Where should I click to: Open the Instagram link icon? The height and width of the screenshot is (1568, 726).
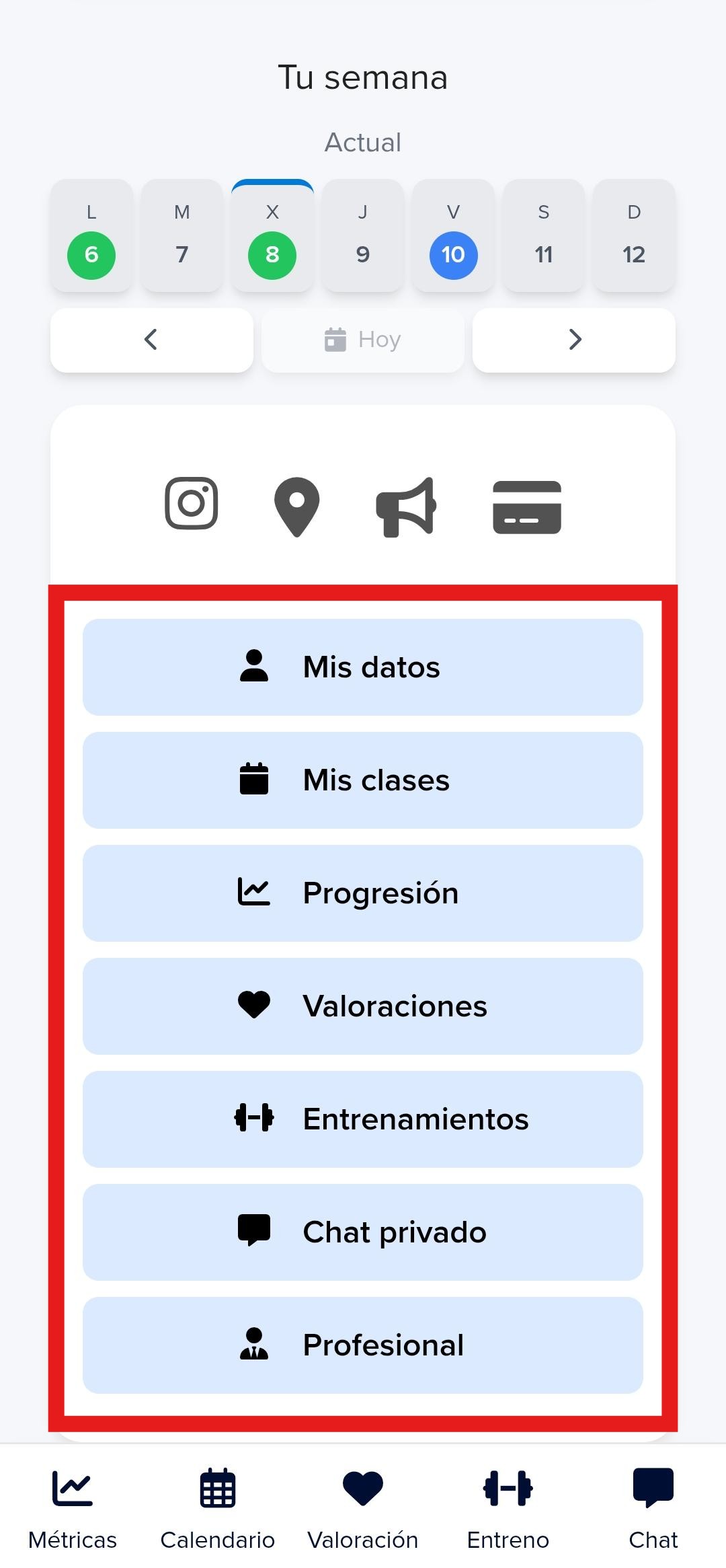tap(192, 504)
